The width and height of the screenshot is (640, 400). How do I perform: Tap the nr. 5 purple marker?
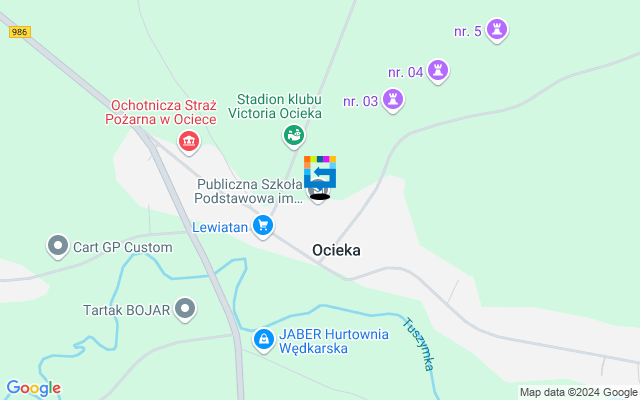point(499,30)
